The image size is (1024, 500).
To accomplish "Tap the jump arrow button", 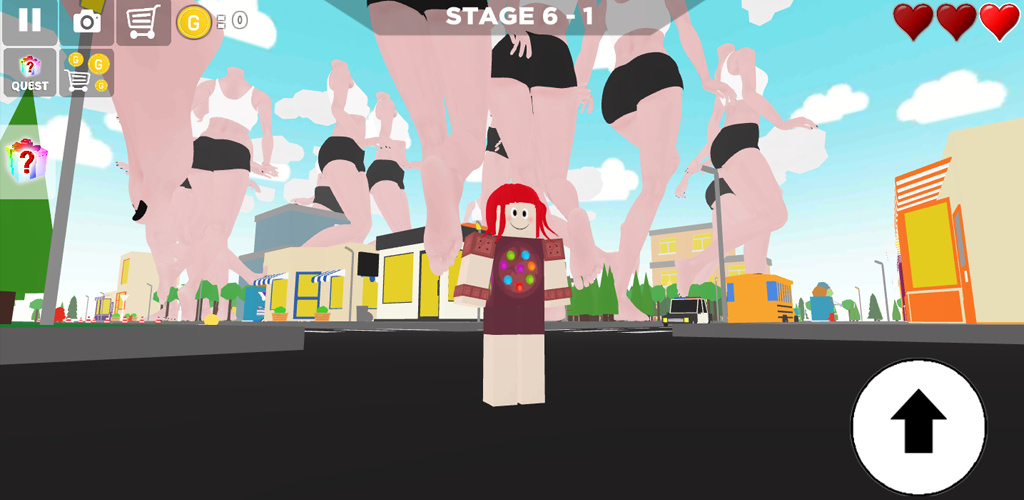I will 918,426.
